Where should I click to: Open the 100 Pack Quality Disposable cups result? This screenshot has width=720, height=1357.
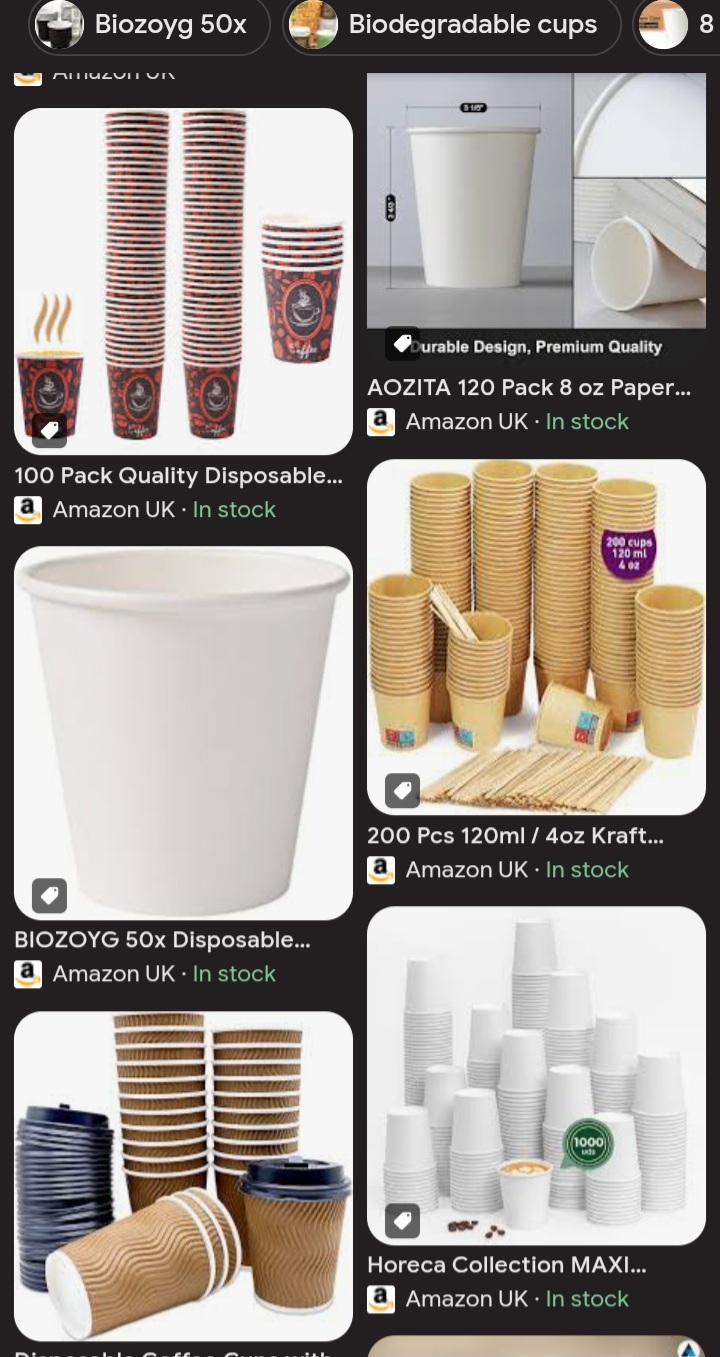click(x=183, y=281)
